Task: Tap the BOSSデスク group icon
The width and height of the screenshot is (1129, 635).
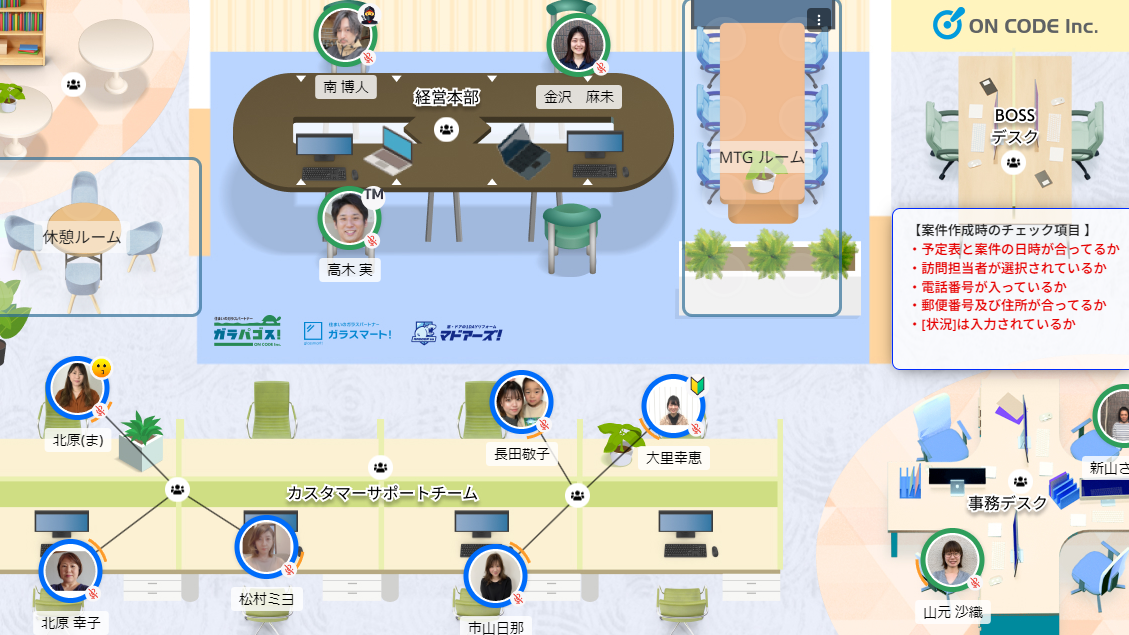Action: [x=1013, y=162]
